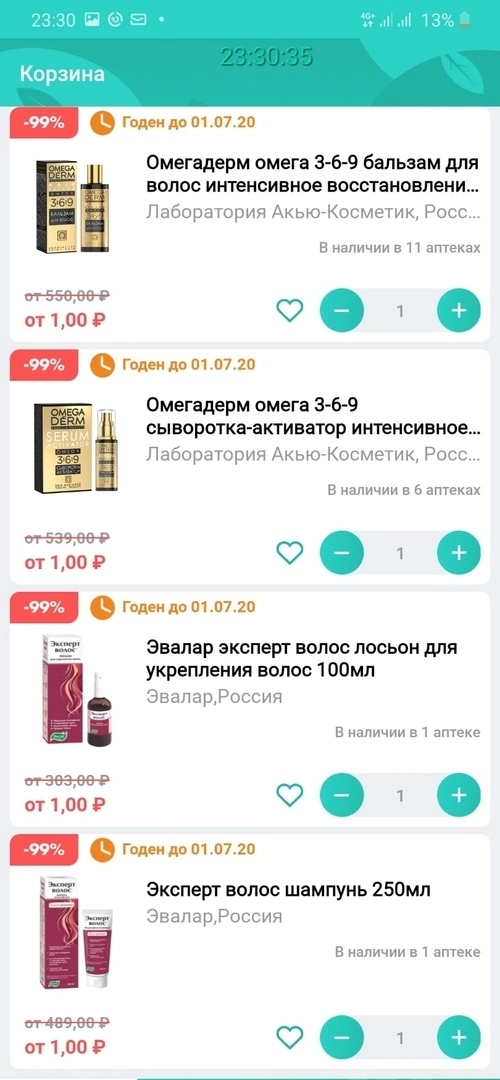Tap plus on Омегадерм сыворотка-активатор
Viewport: 500px width, 1080px height.
pyautogui.click(x=459, y=552)
